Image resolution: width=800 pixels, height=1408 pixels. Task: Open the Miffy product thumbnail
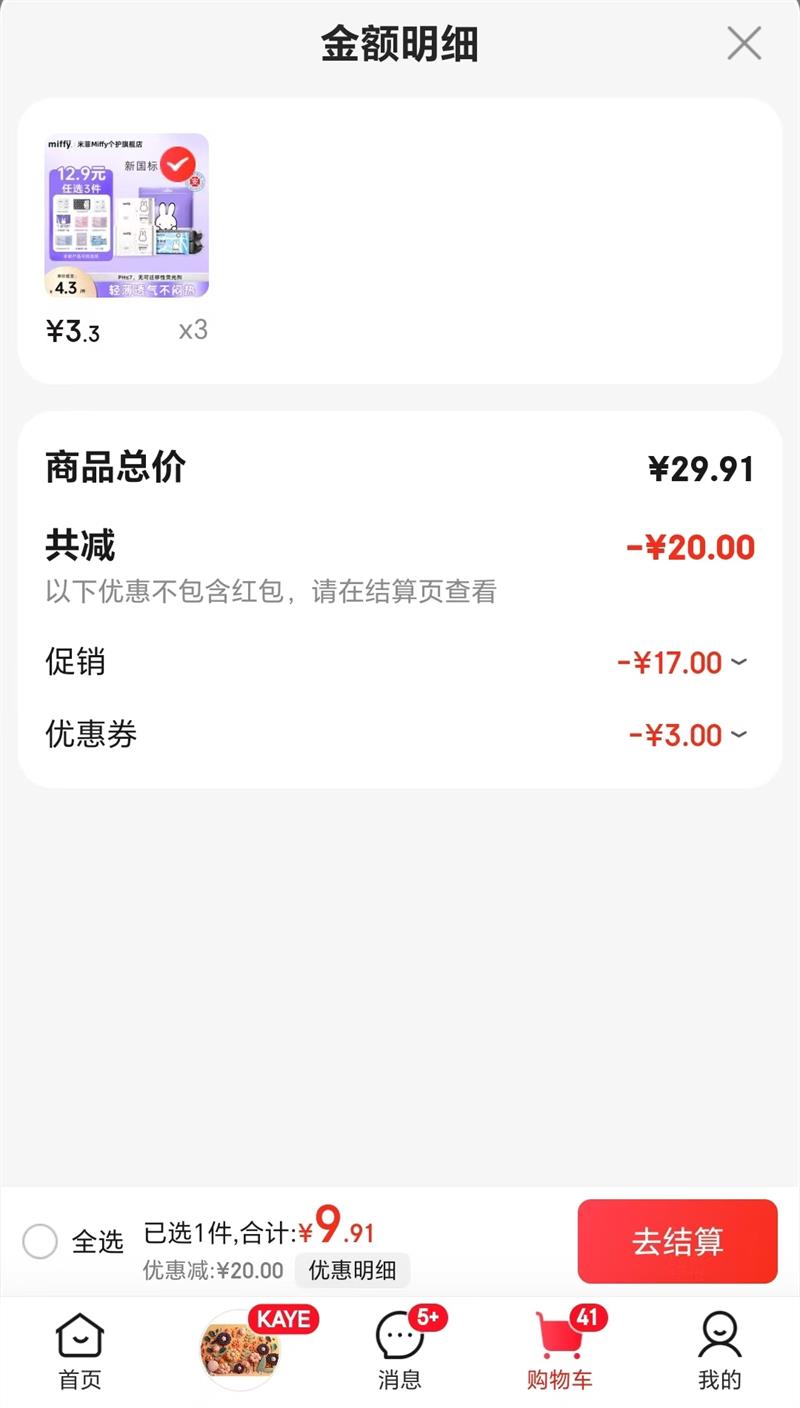click(x=127, y=216)
